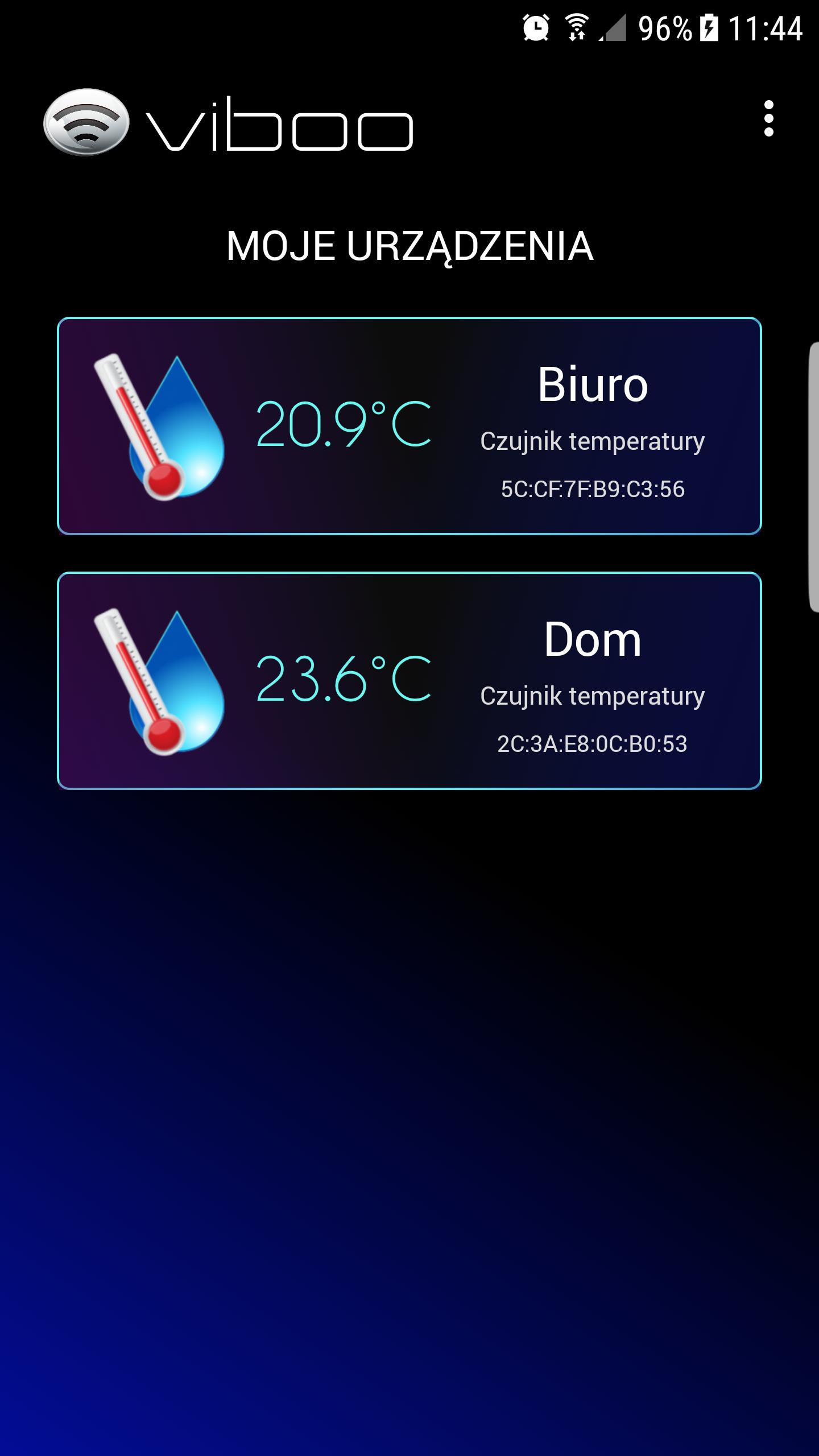This screenshot has width=819, height=1456.
Task: Open the three-dot overflow menu
Action: coord(769,119)
